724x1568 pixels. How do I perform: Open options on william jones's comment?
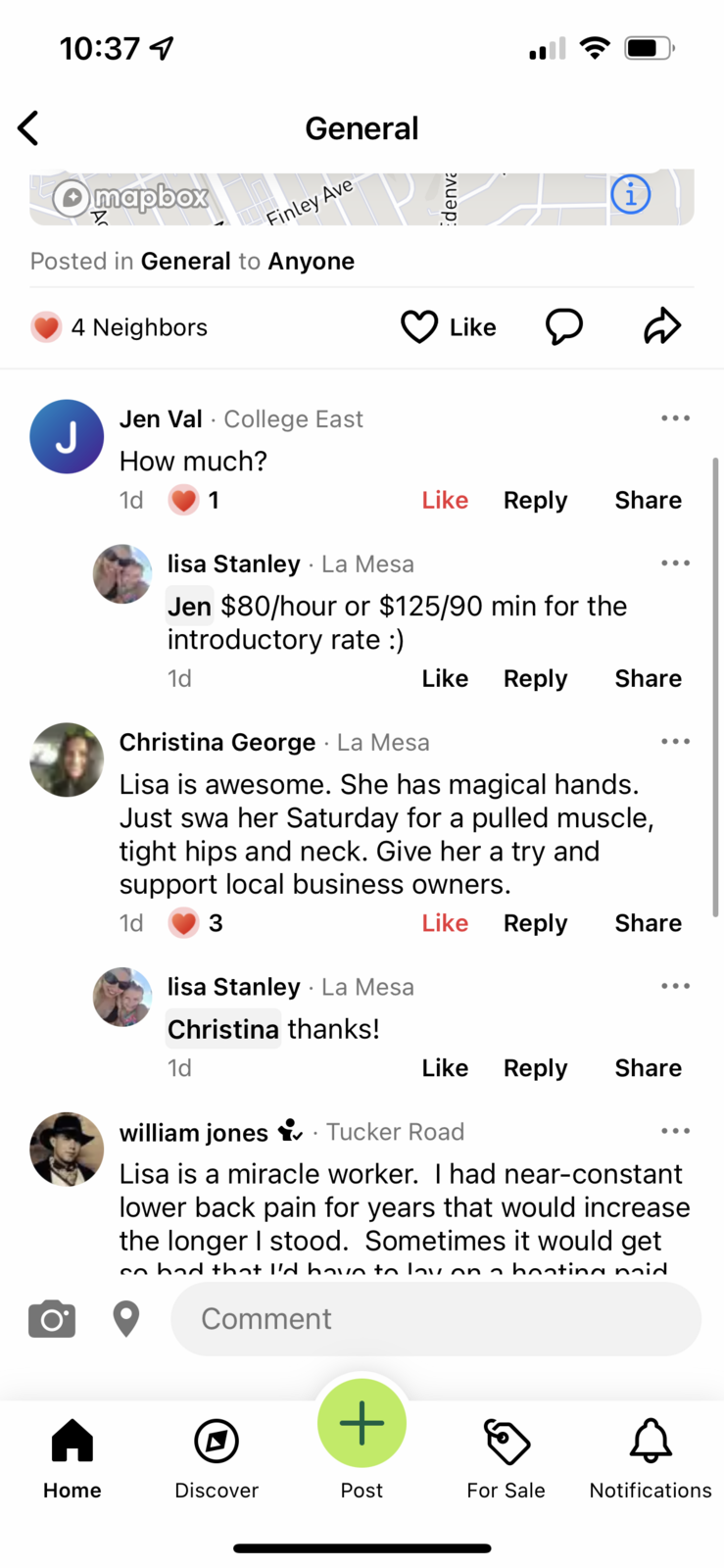(x=675, y=1131)
